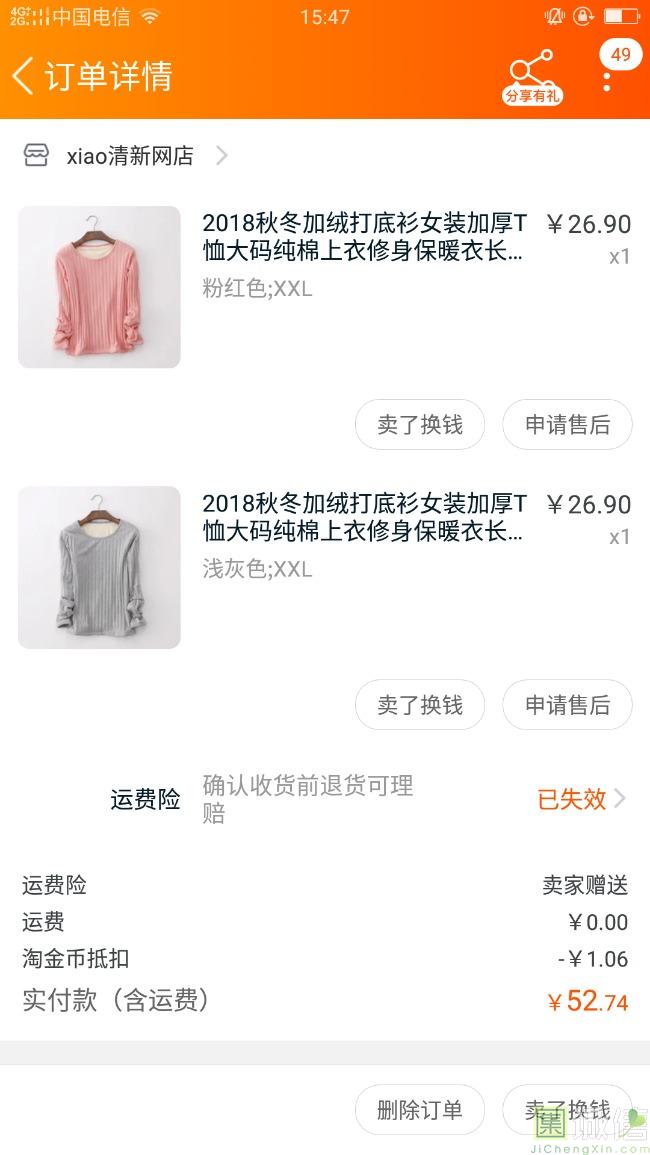Screen dimensions: 650x1155
Task: Request 申请售后 for the 粉红色 item
Action: pyautogui.click(x=567, y=425)
